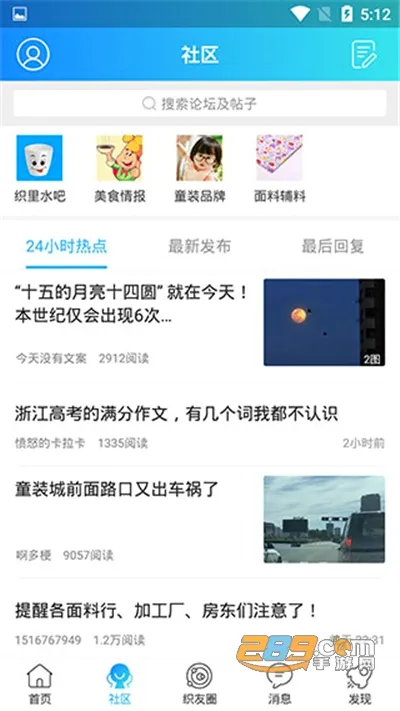The height and width of the screenshot is (711, 400).
Task: Open the 童装品牌 forum
Action: 200,169
